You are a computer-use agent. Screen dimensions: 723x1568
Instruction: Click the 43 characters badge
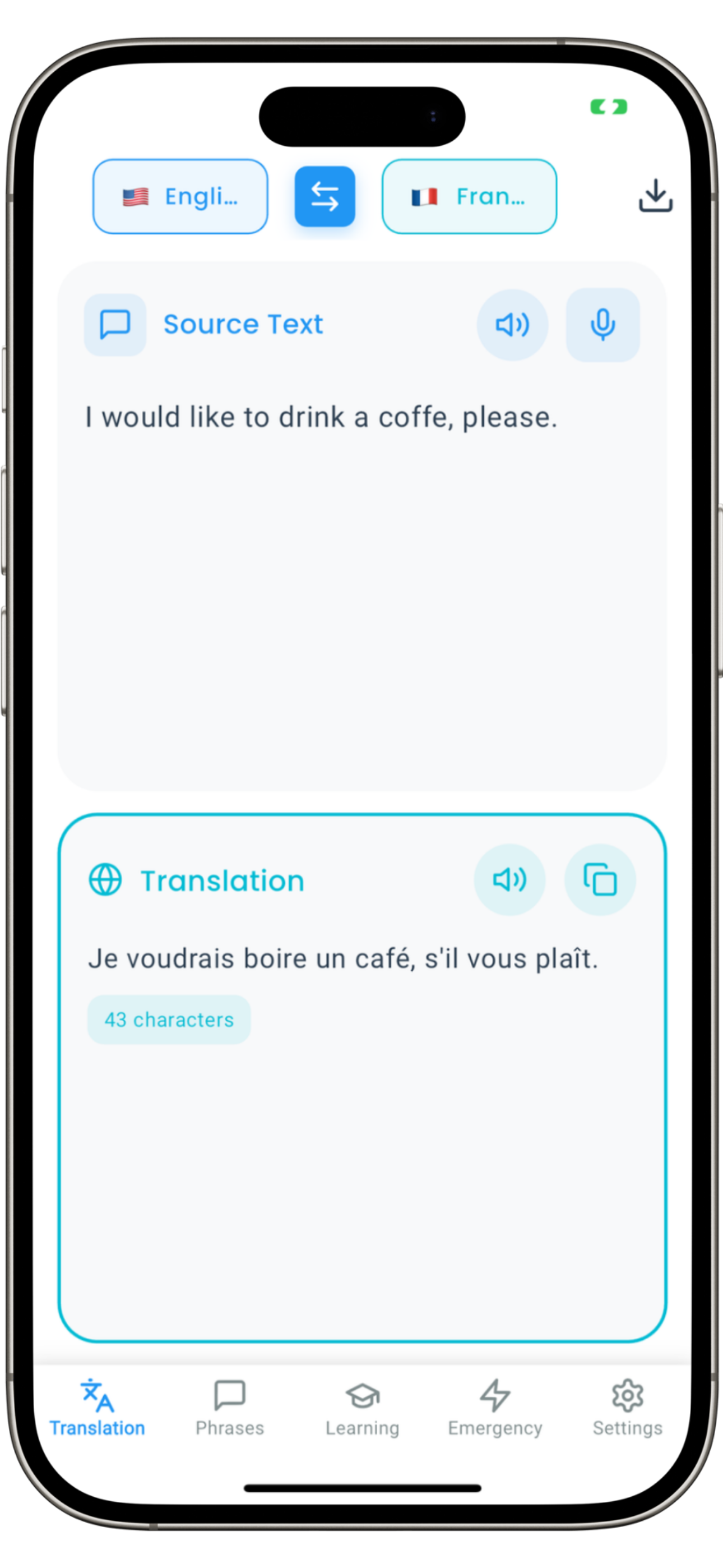point(169,1019)
